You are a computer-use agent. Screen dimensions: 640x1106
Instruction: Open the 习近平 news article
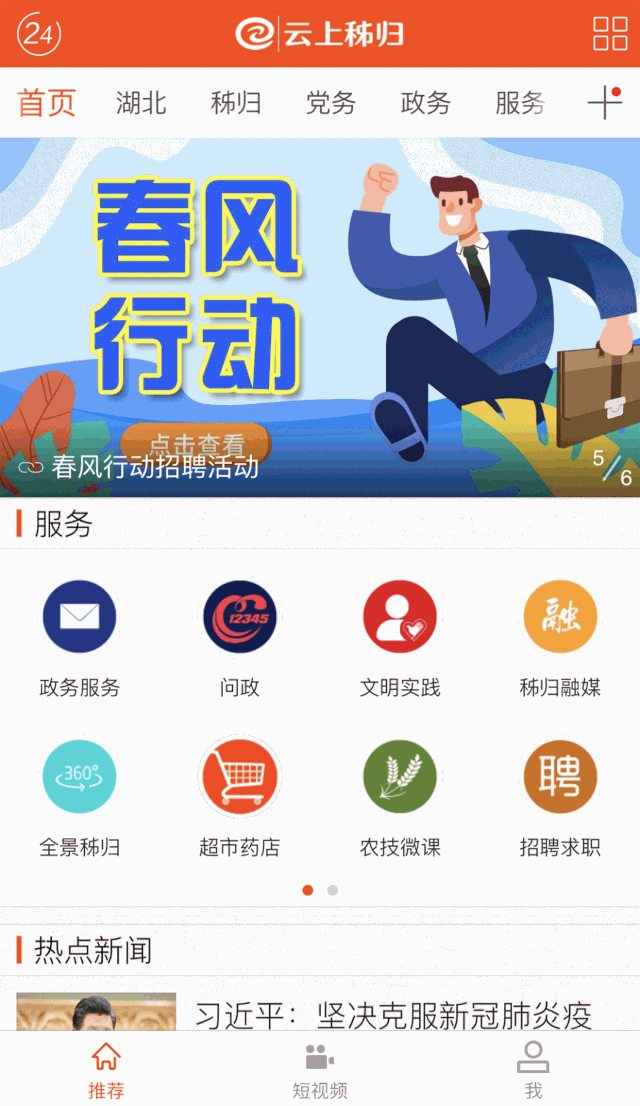[392, 1014]
